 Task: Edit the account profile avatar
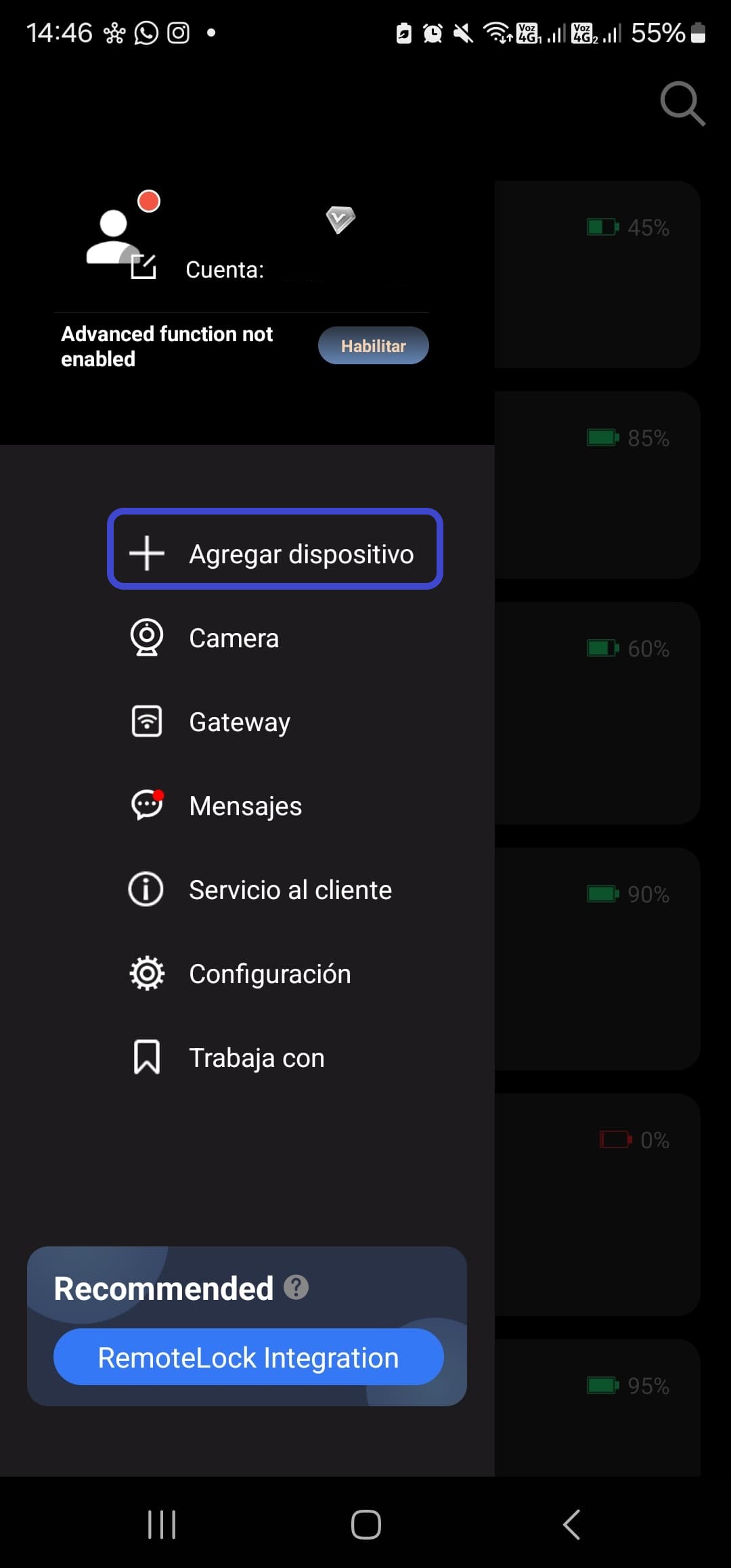[122, 237]
